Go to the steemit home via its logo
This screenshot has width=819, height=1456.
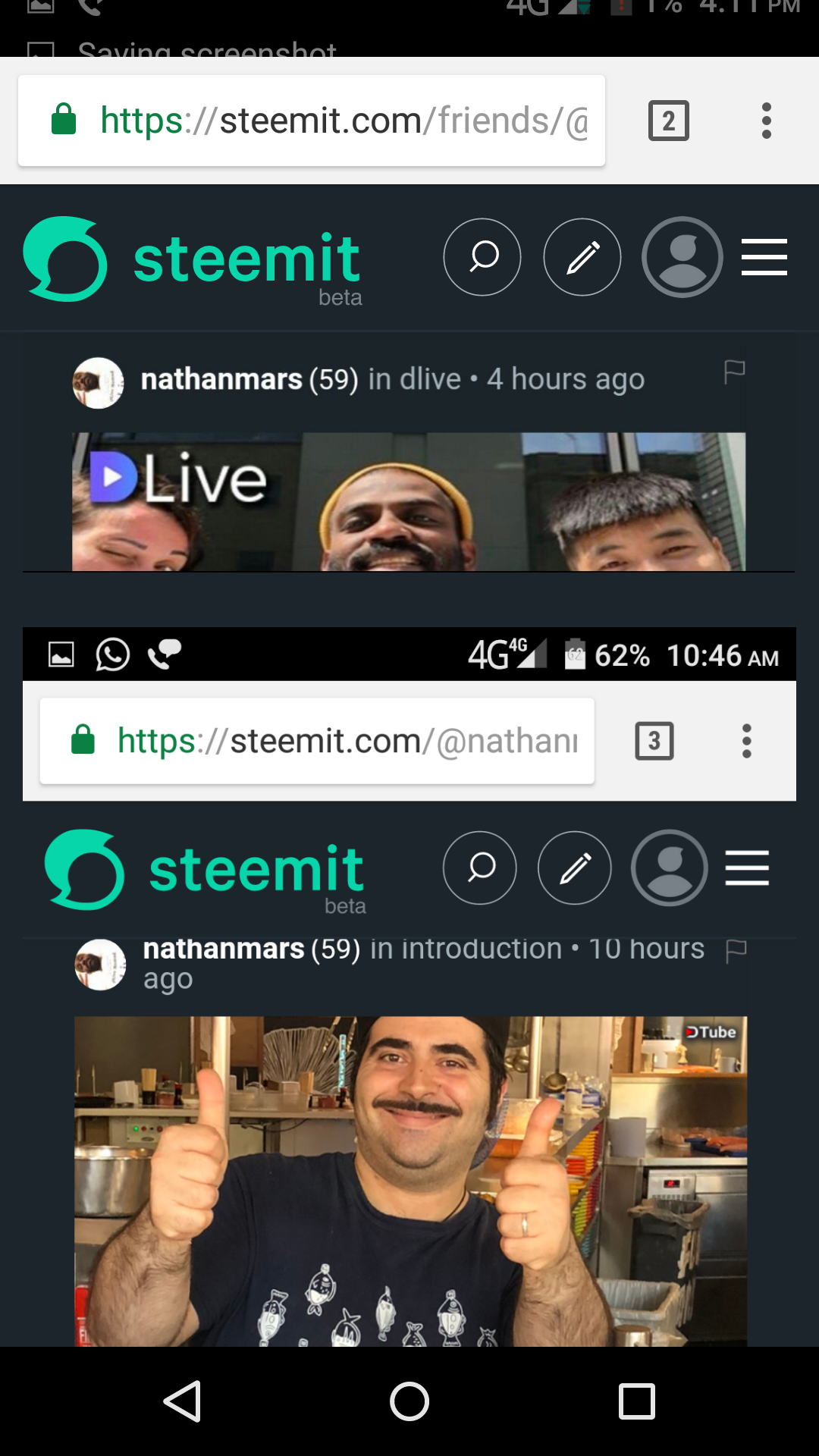coord(193,259)
